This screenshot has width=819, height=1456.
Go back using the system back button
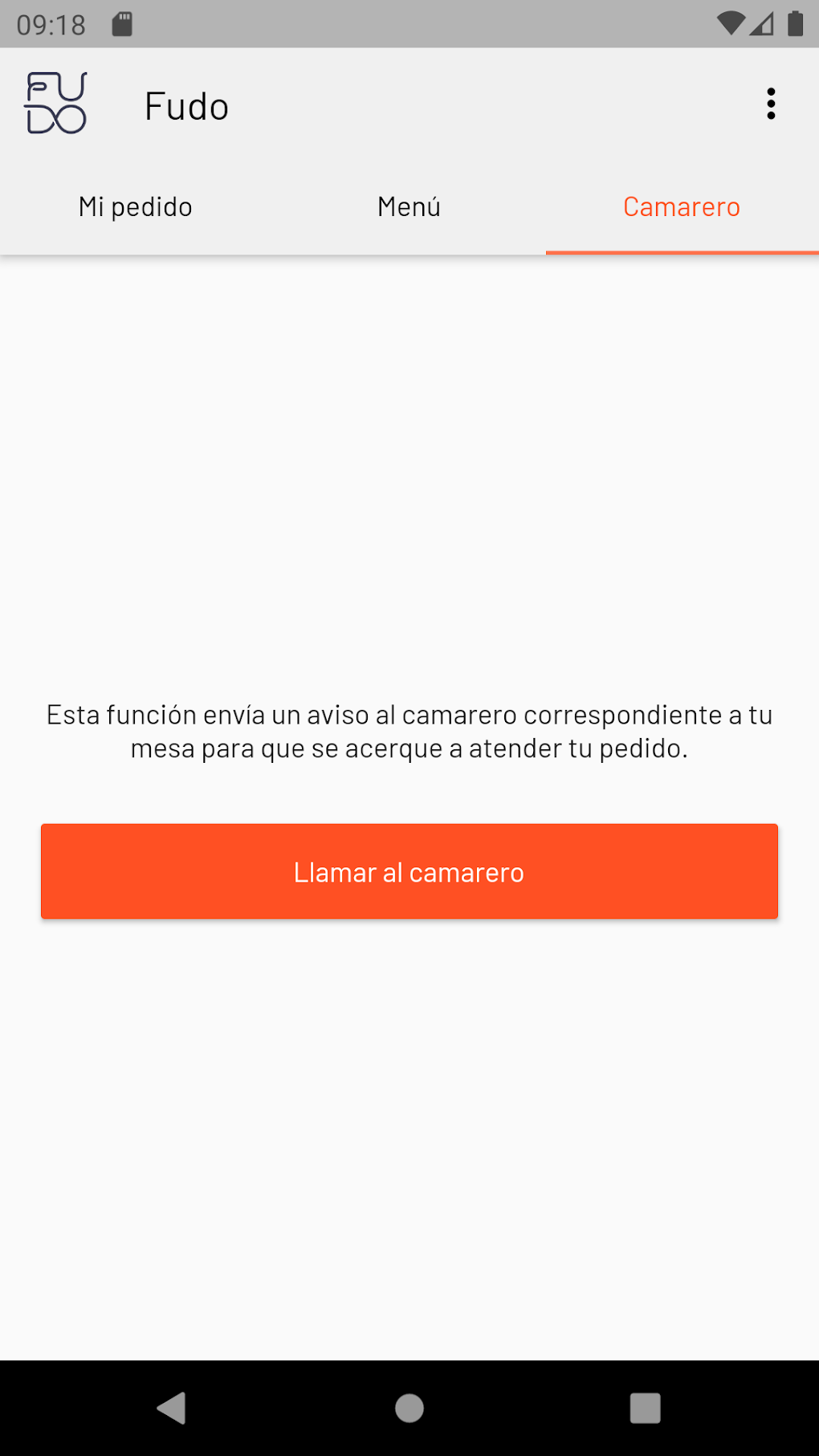[171, 1408]
